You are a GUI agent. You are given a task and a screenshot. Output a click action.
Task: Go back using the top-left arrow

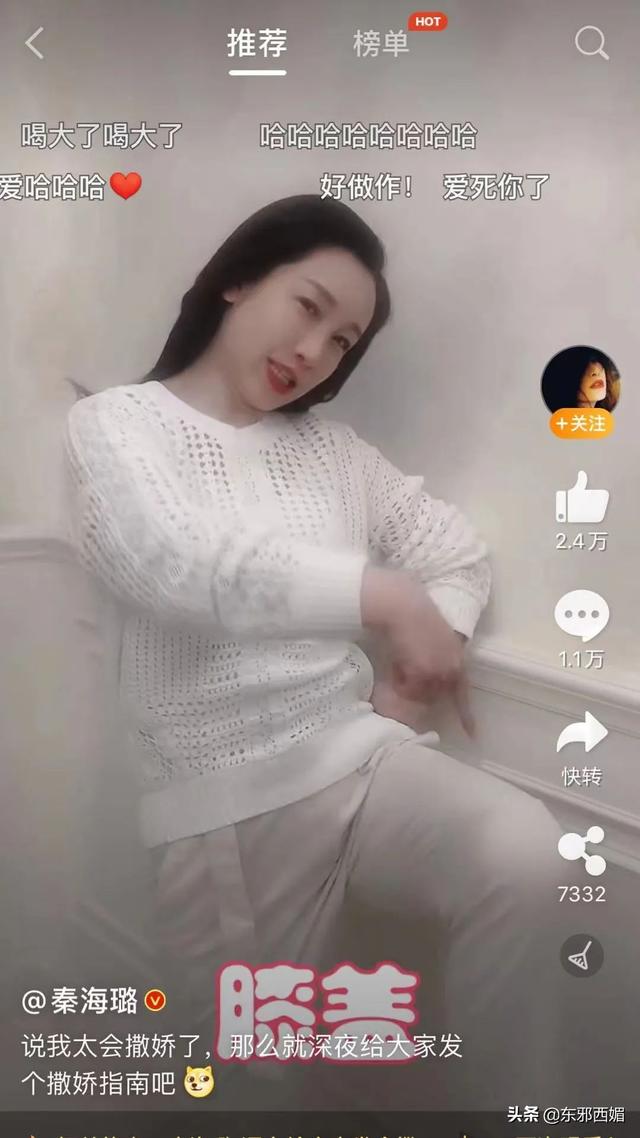pos(34,43)
